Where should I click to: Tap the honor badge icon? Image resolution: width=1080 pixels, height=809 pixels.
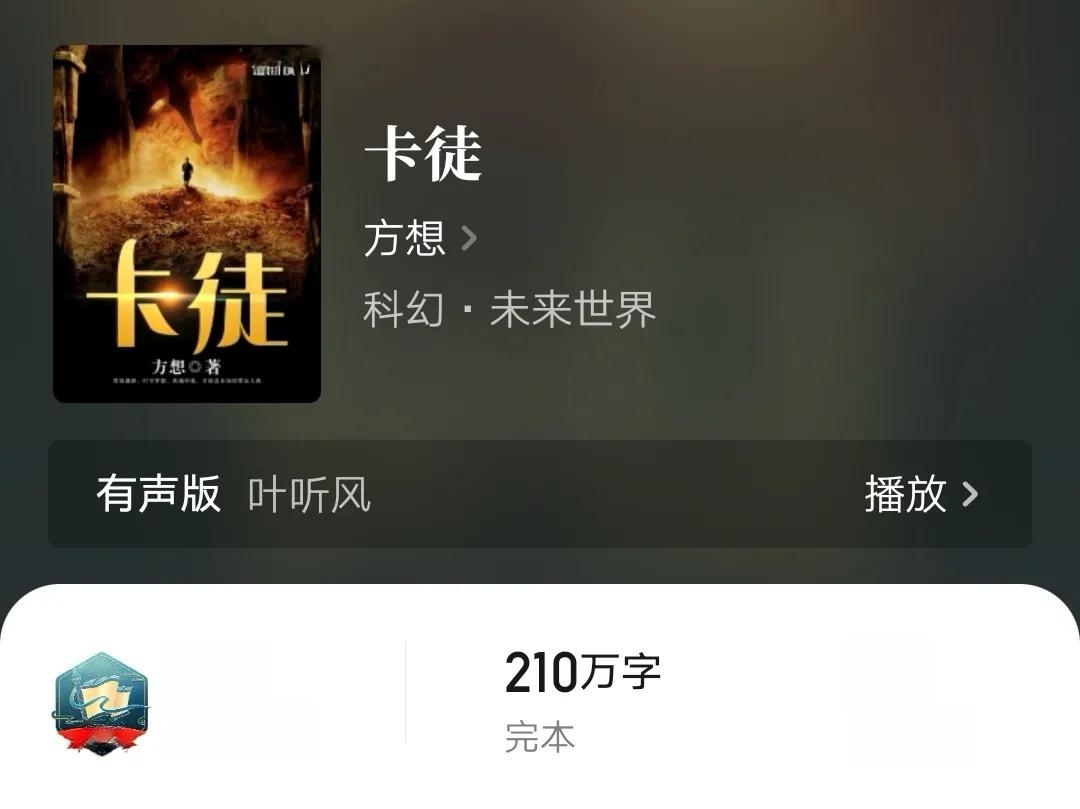(x=101, y=703)
